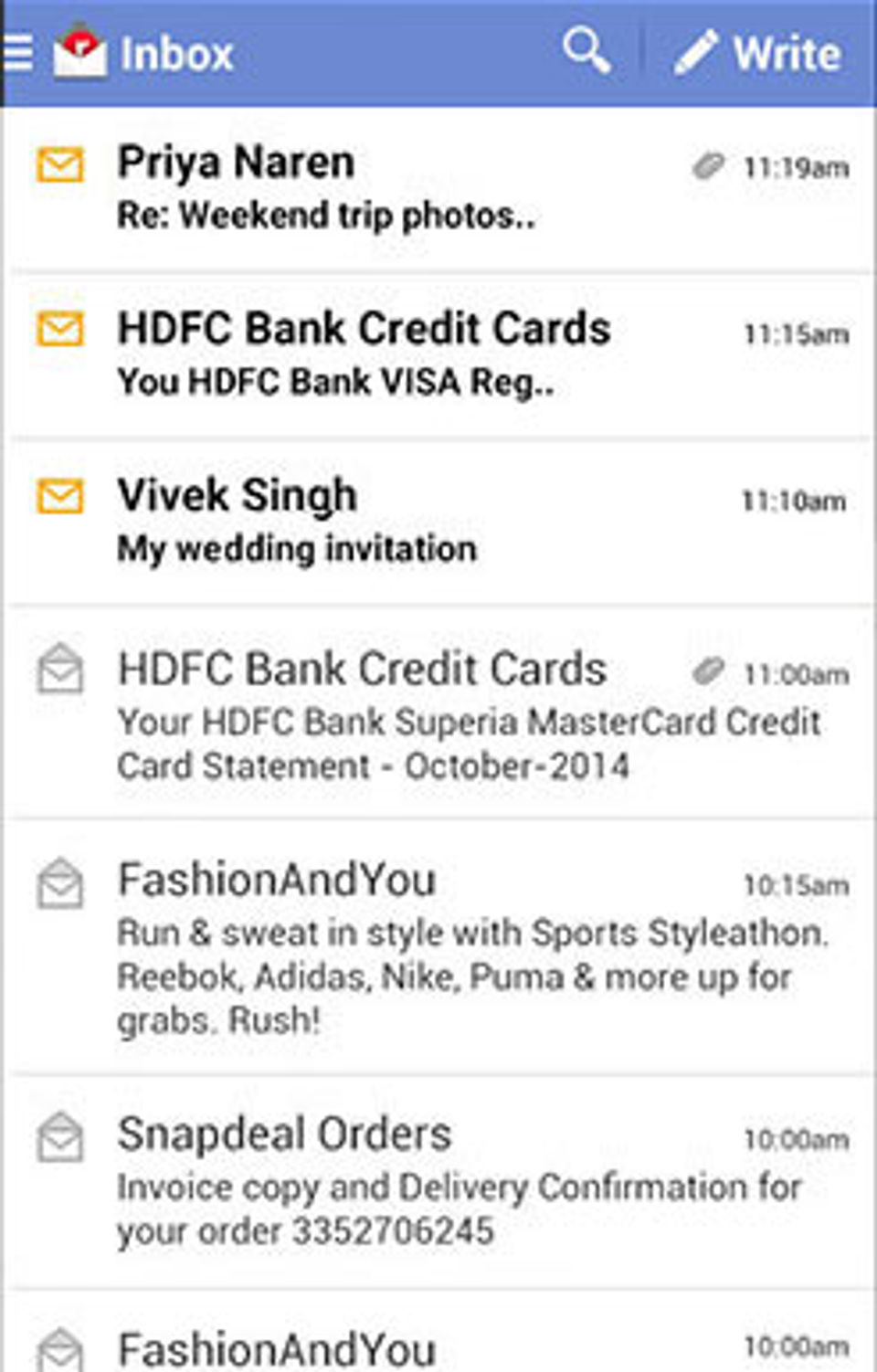Open Vivek Singh's wedding invitation email
Image resolution: width=877 pixels, height=1372 pixels.
point(438,521)
